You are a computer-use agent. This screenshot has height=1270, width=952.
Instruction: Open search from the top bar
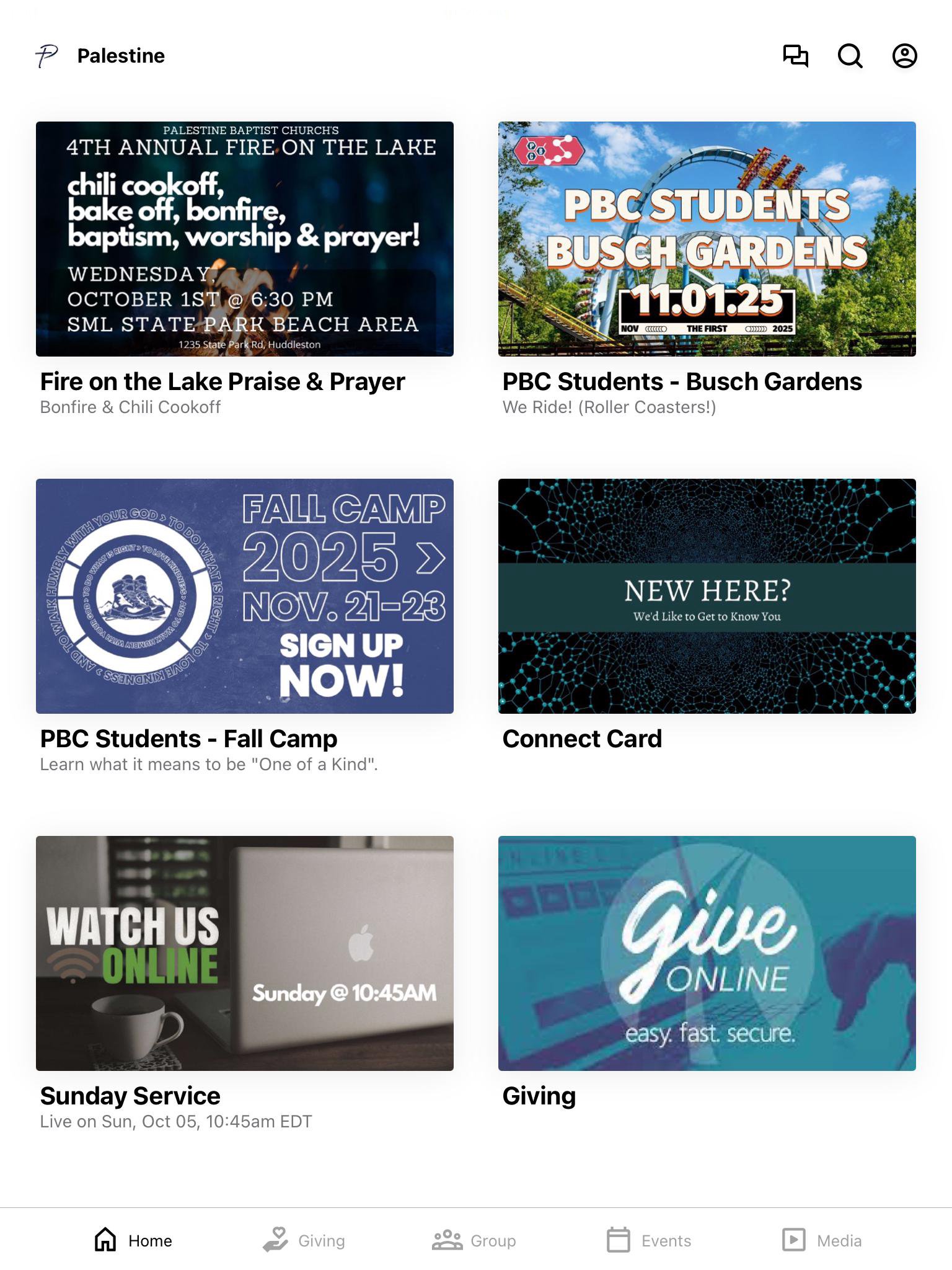point(850,56)
